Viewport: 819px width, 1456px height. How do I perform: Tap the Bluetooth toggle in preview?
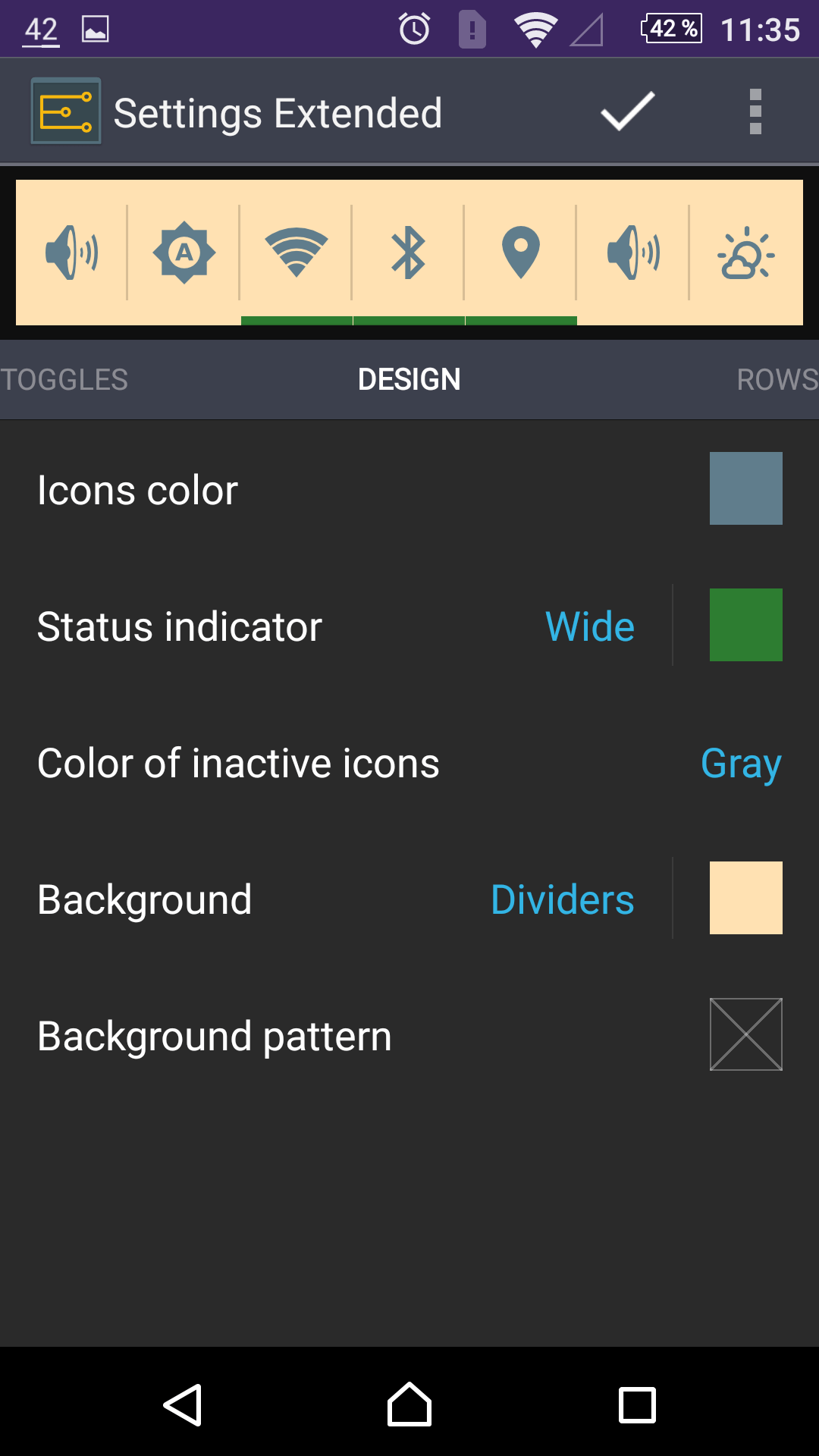click(x=409, y=253)
